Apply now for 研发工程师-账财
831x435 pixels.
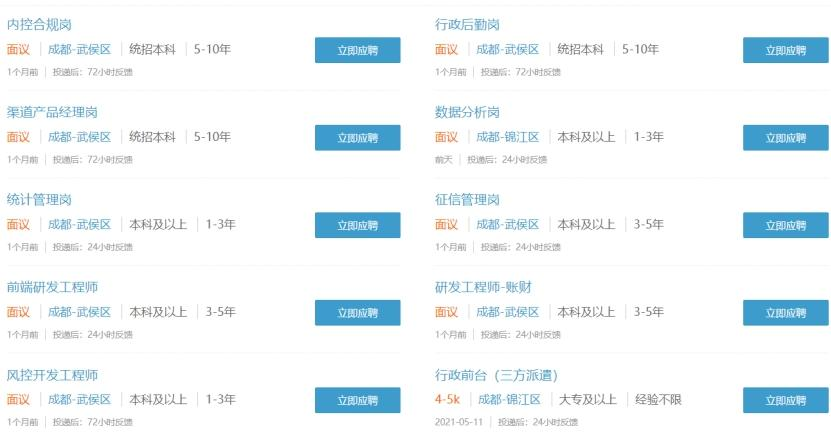pyautogui.click(x=785, y=313)
